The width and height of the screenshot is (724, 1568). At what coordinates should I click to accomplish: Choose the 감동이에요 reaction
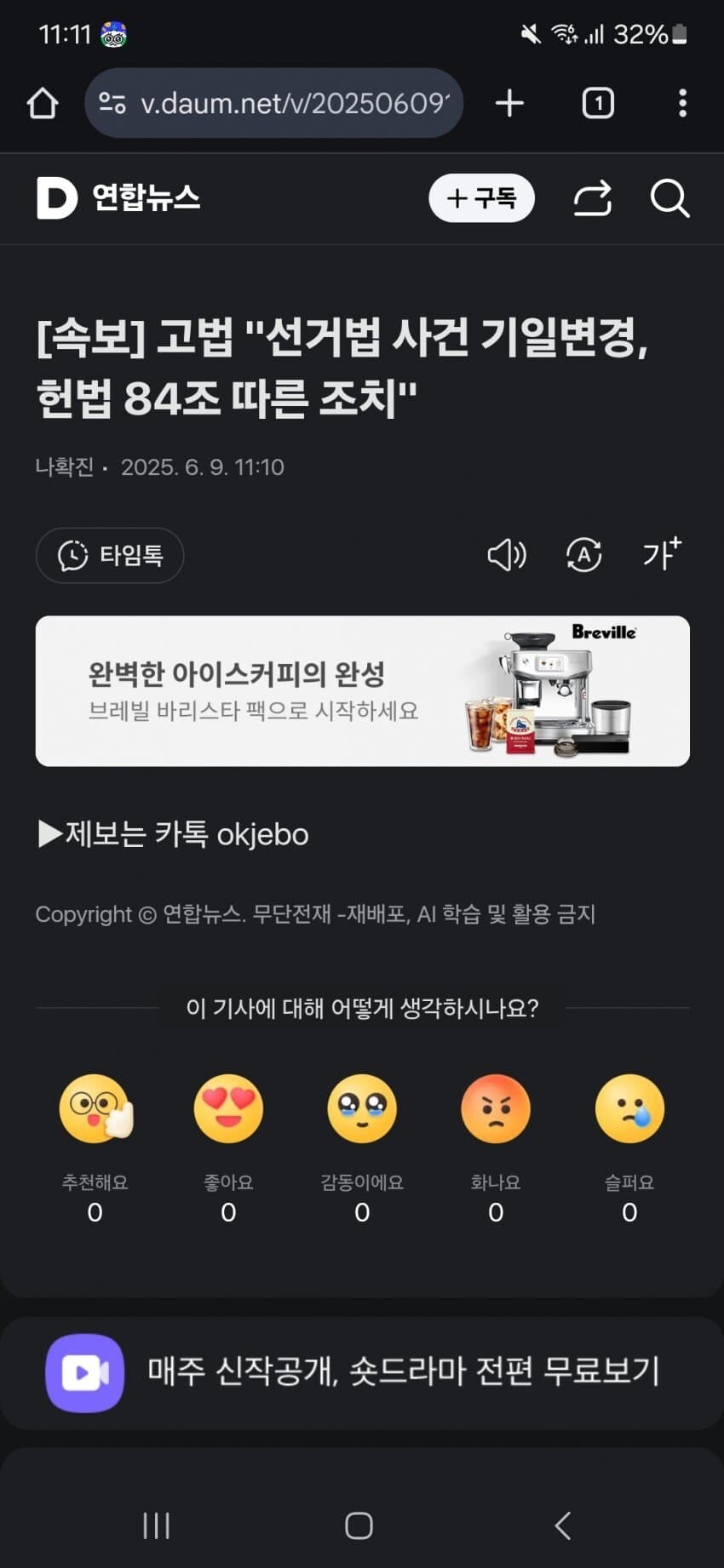point(362,1109)
